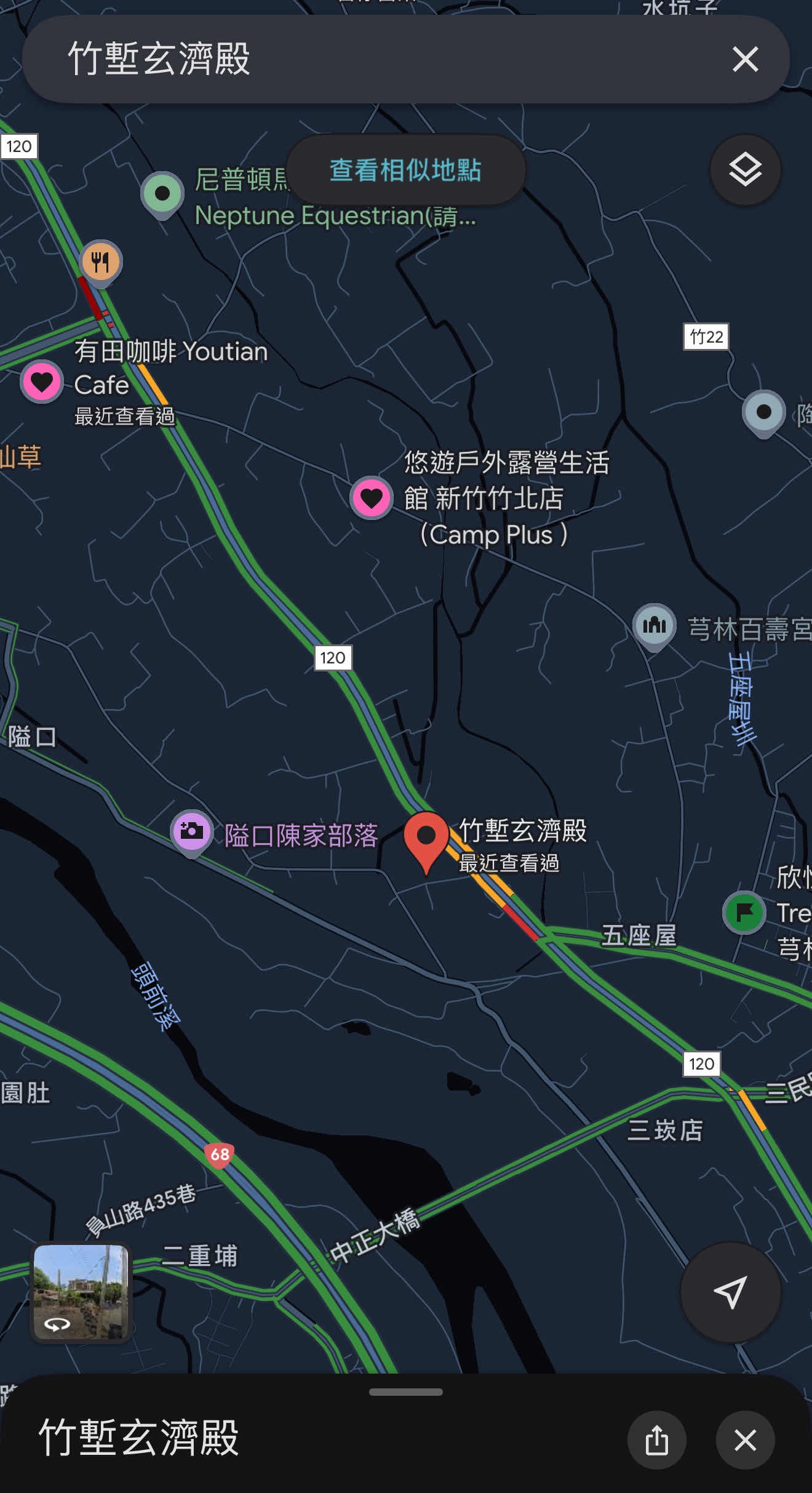Tap 查看相似地點 button
This screenshot has height=1493, width=812.
405,170
